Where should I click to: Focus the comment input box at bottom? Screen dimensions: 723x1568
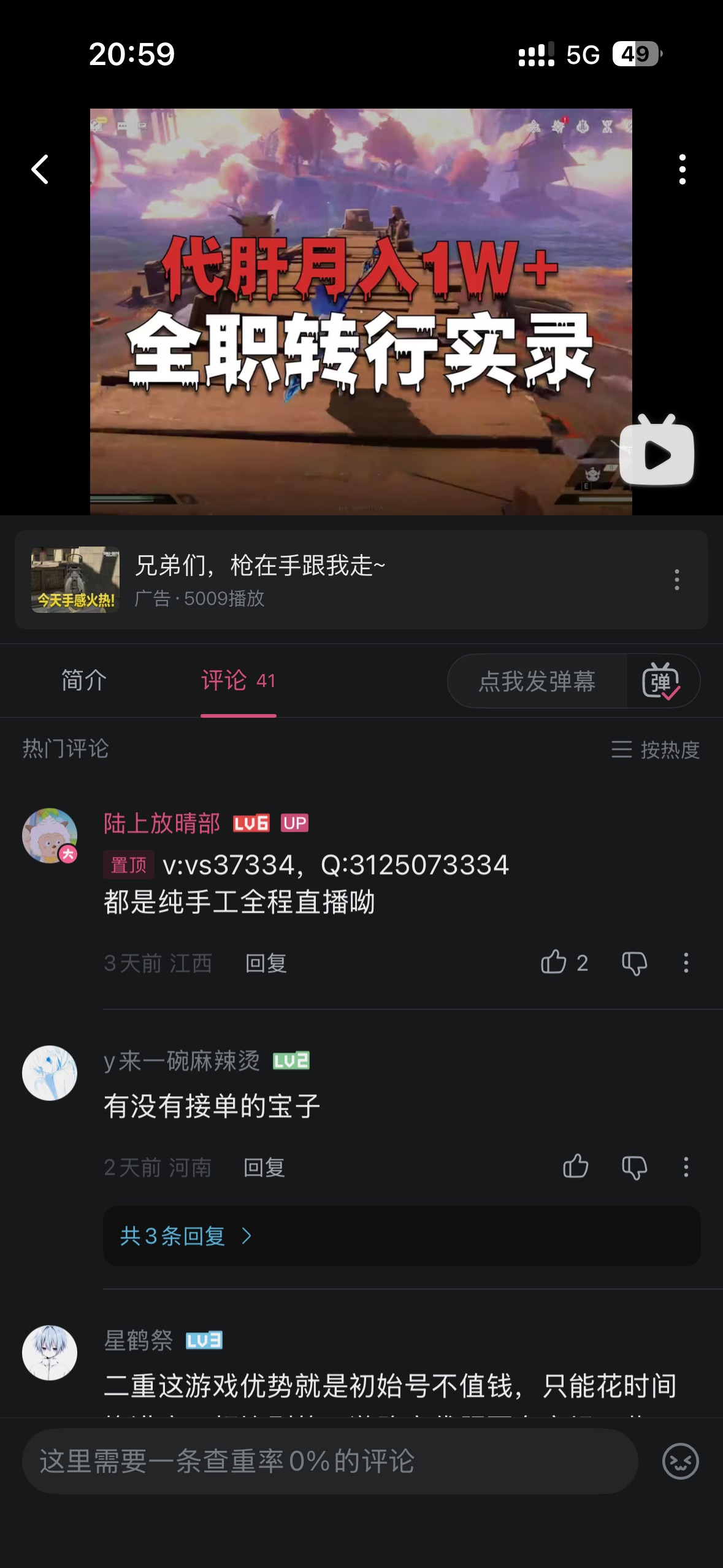[x=330, y=1461]
